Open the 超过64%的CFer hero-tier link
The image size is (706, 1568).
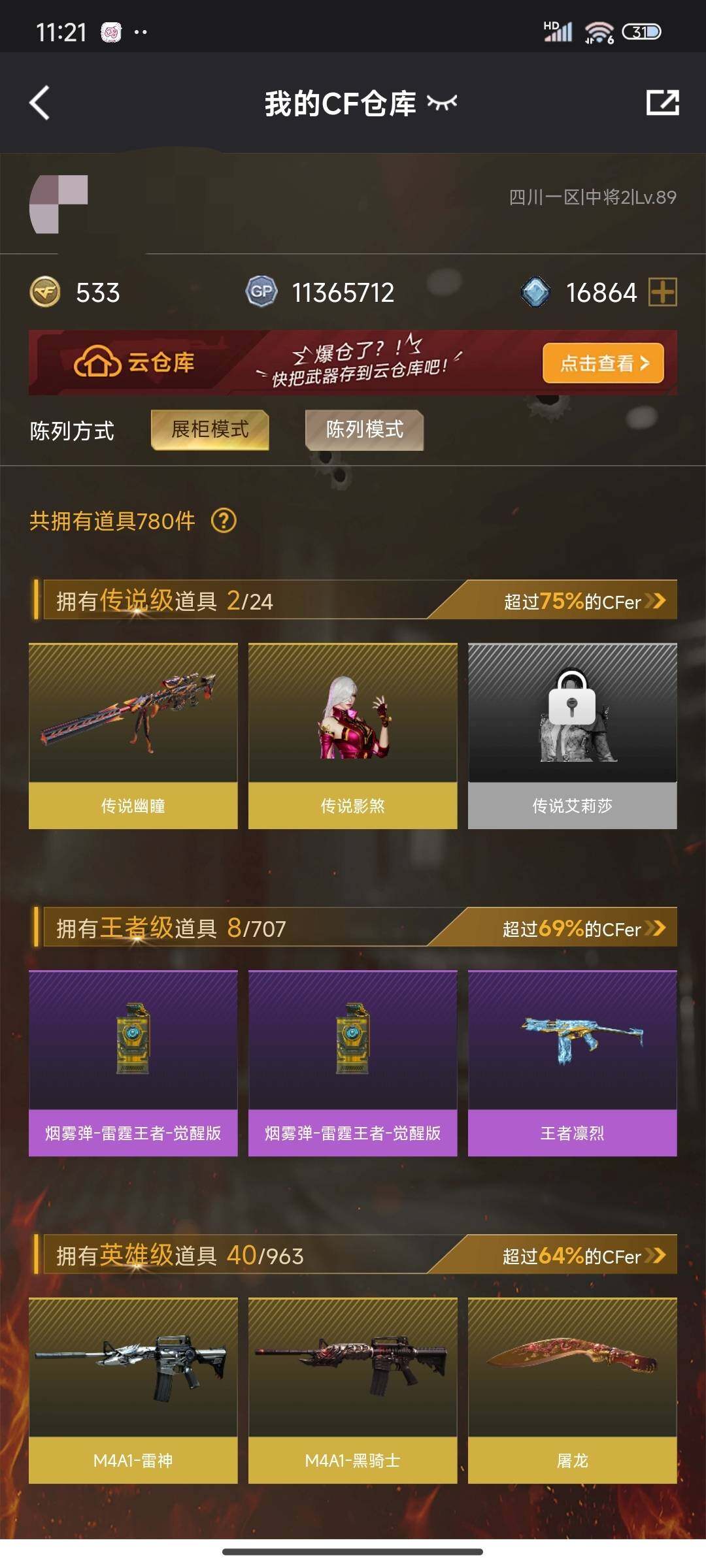pos(584,1256)
